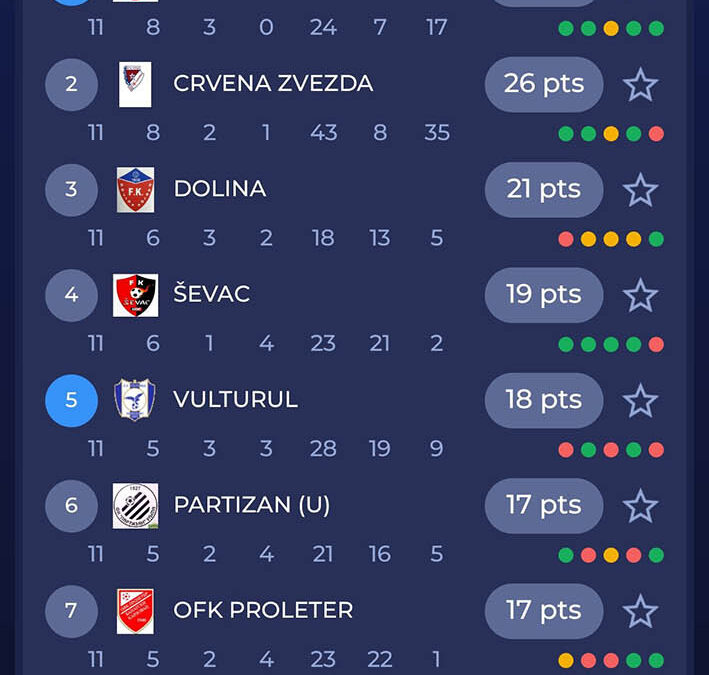Favorite Dolina with the star icon
Screen dimensions: 709x675
(x=640, y=190)
